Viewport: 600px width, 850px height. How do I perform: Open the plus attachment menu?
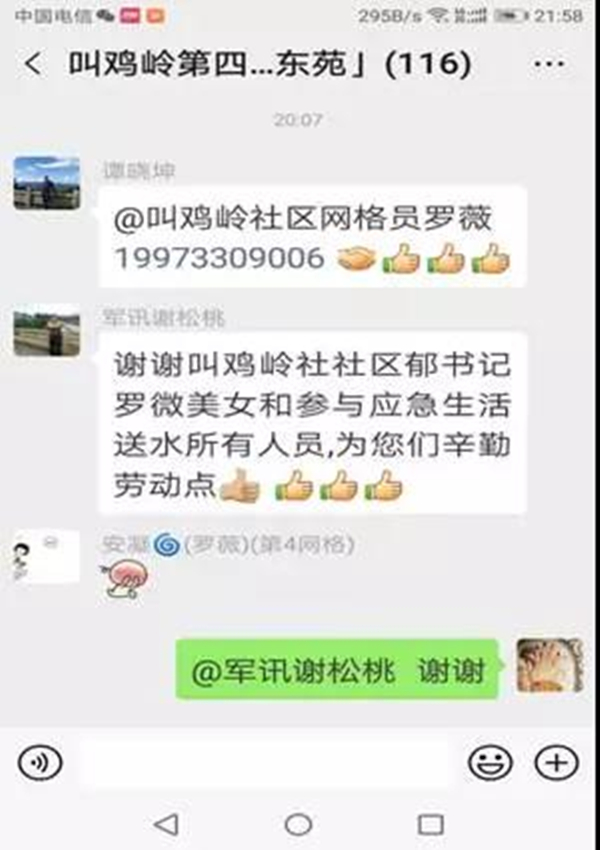click(556, 763)
